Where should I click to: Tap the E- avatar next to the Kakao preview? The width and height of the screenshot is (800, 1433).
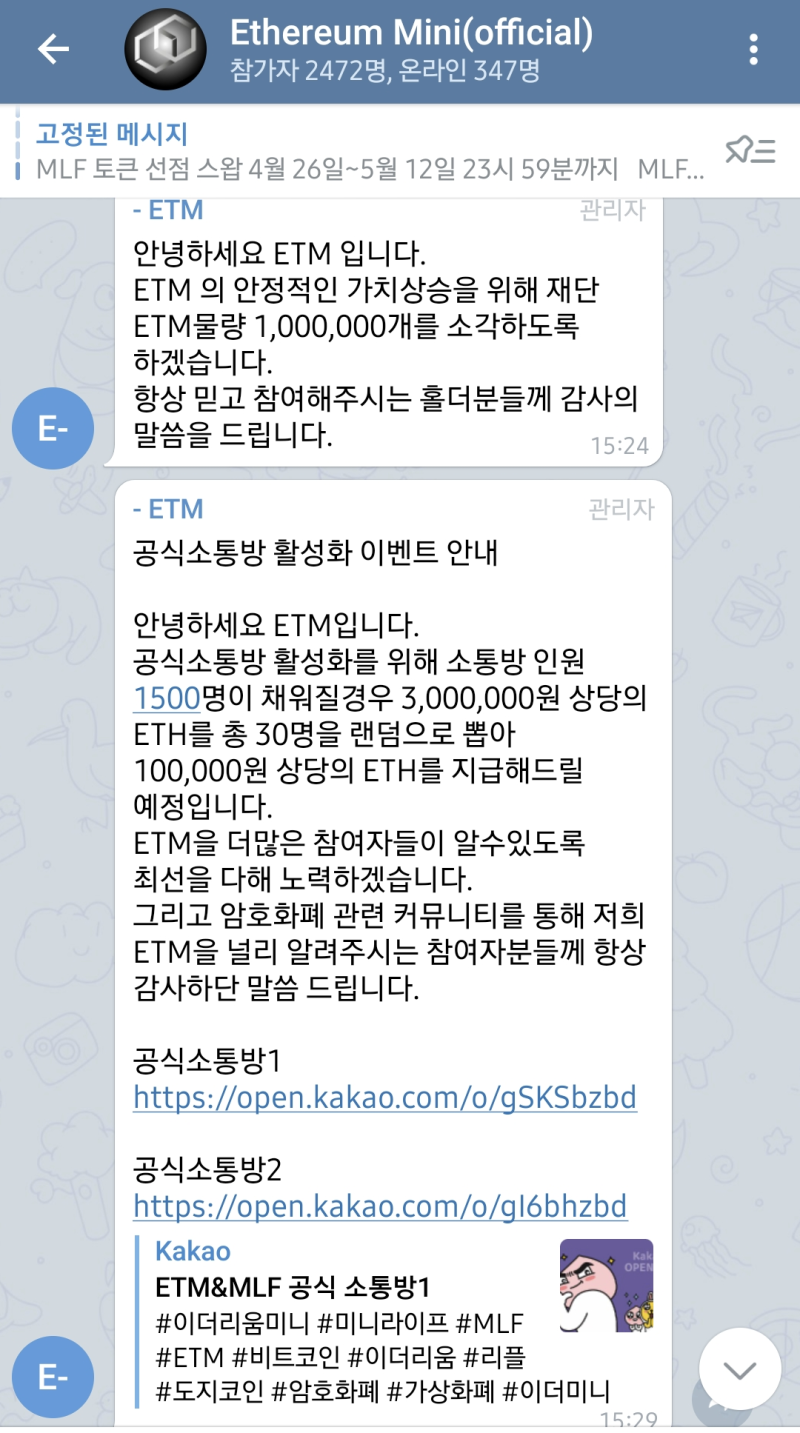(52, 1378)
